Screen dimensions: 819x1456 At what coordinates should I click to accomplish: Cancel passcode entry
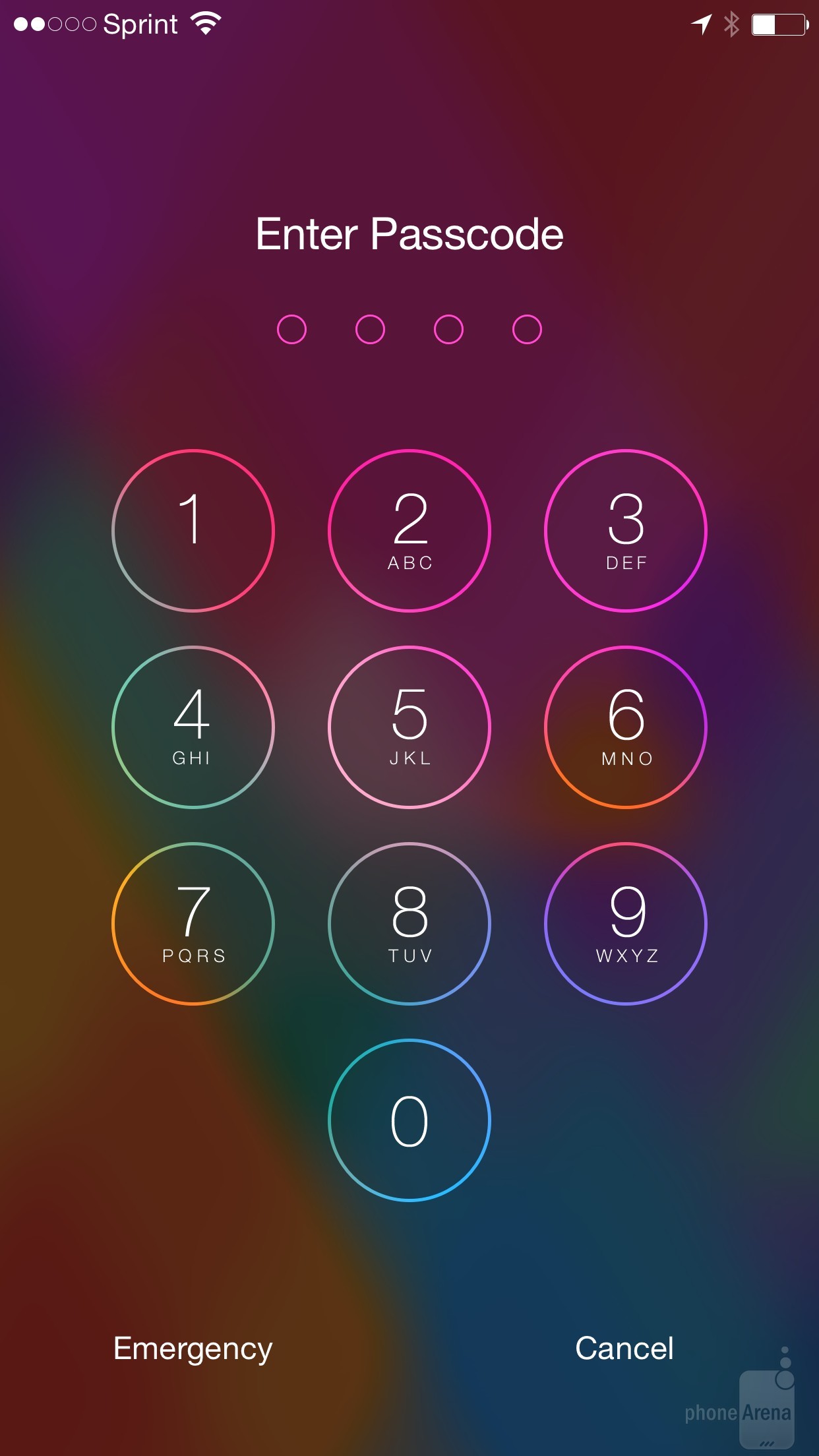pos(624,1349)
